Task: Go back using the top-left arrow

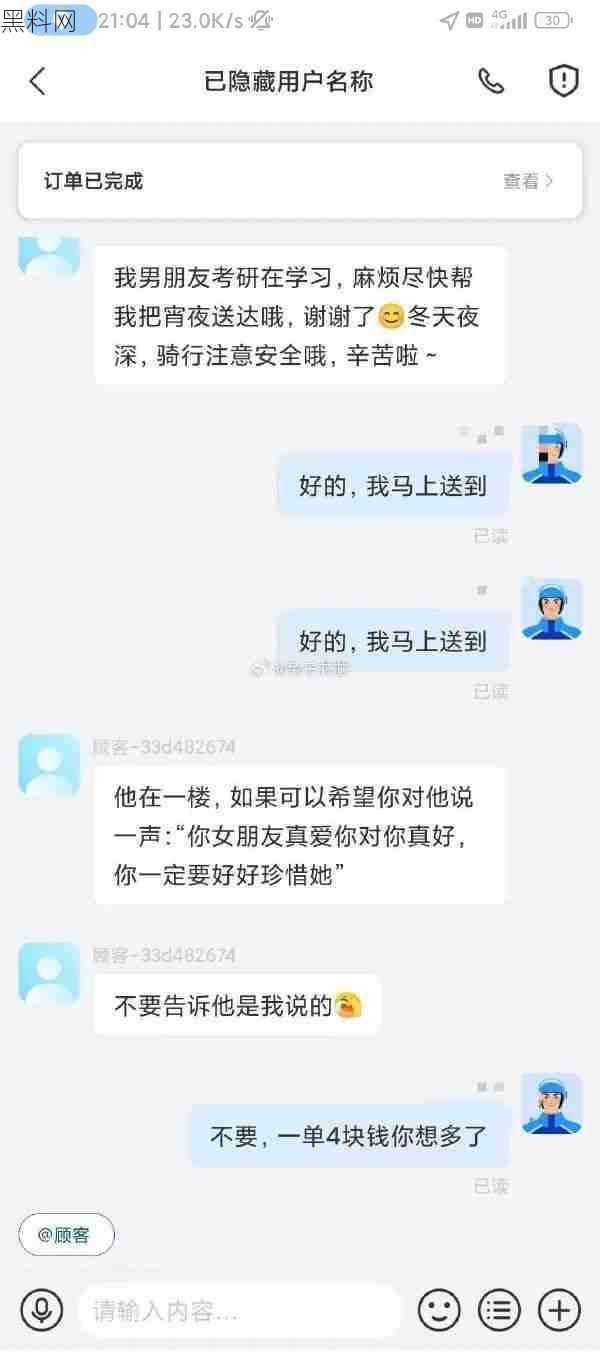Action: [38, 81]
